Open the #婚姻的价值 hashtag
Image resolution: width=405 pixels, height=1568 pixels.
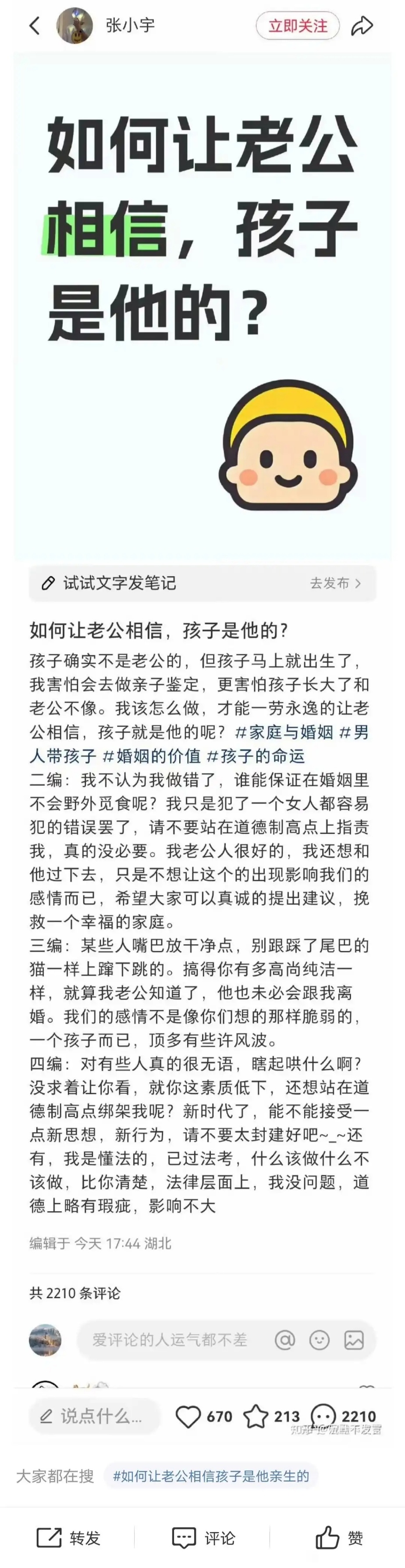coord(151,756)
